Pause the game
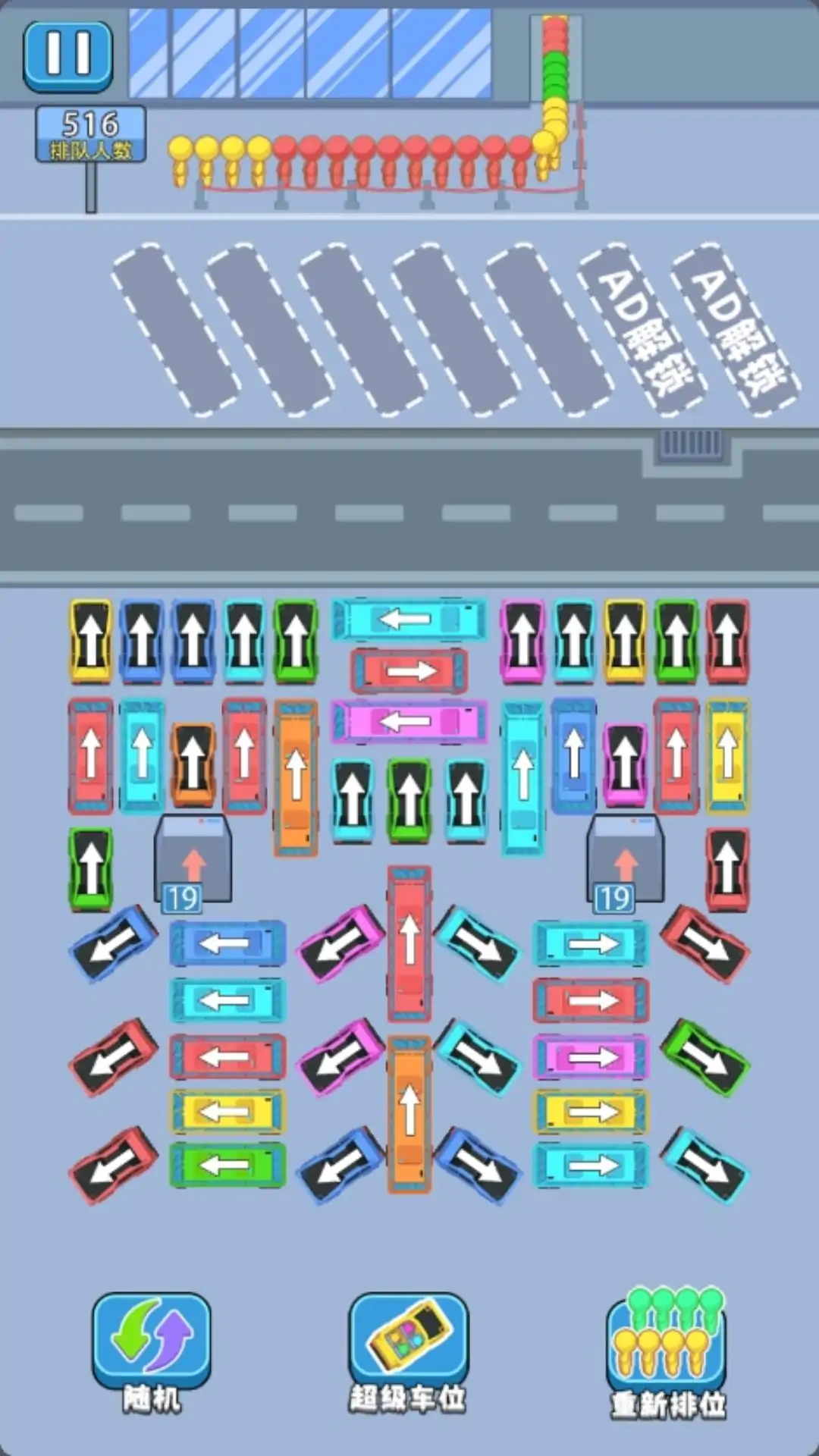This screenshot has height=1456, width=819. tap(68, 55)
